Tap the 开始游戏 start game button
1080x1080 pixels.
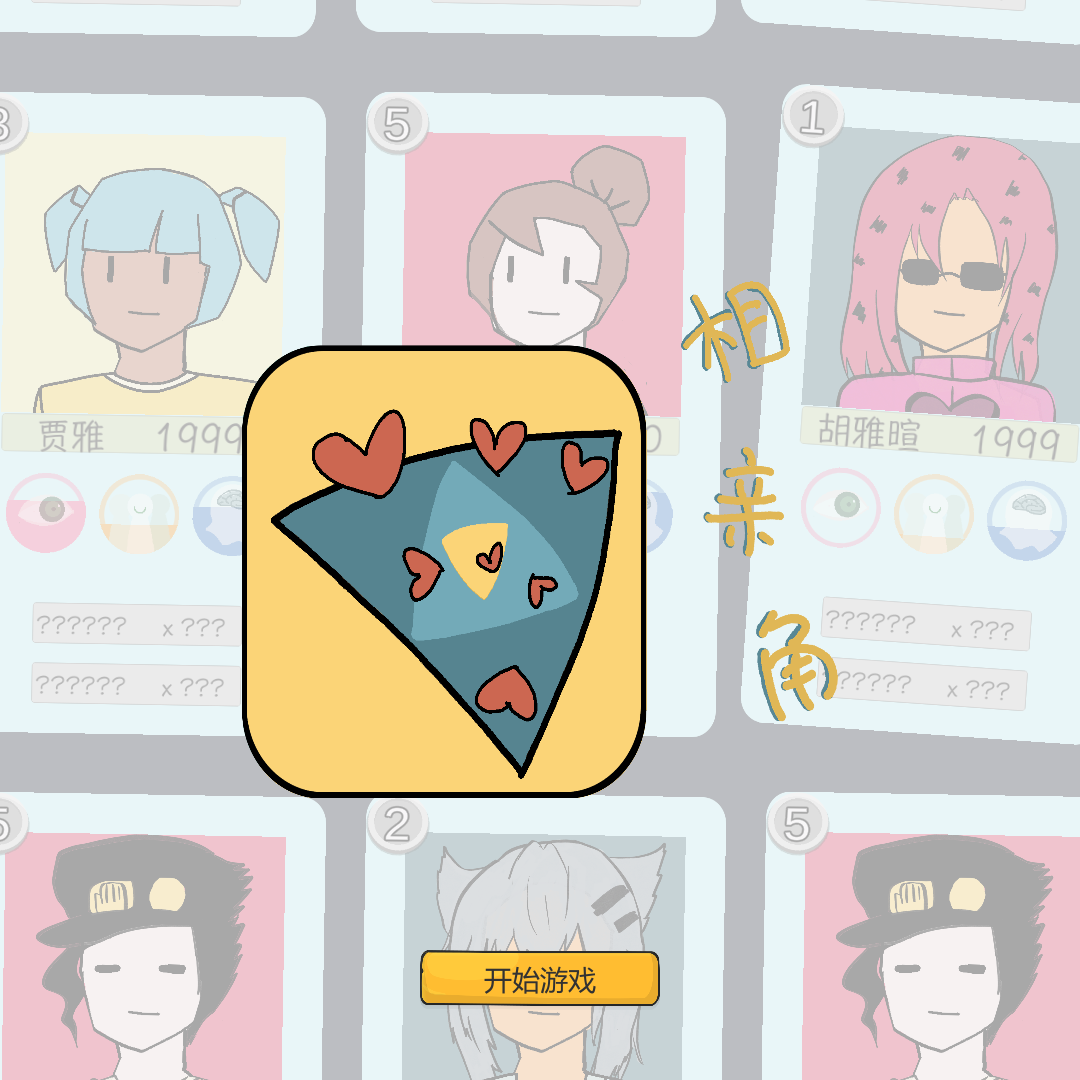coord(540,979)
